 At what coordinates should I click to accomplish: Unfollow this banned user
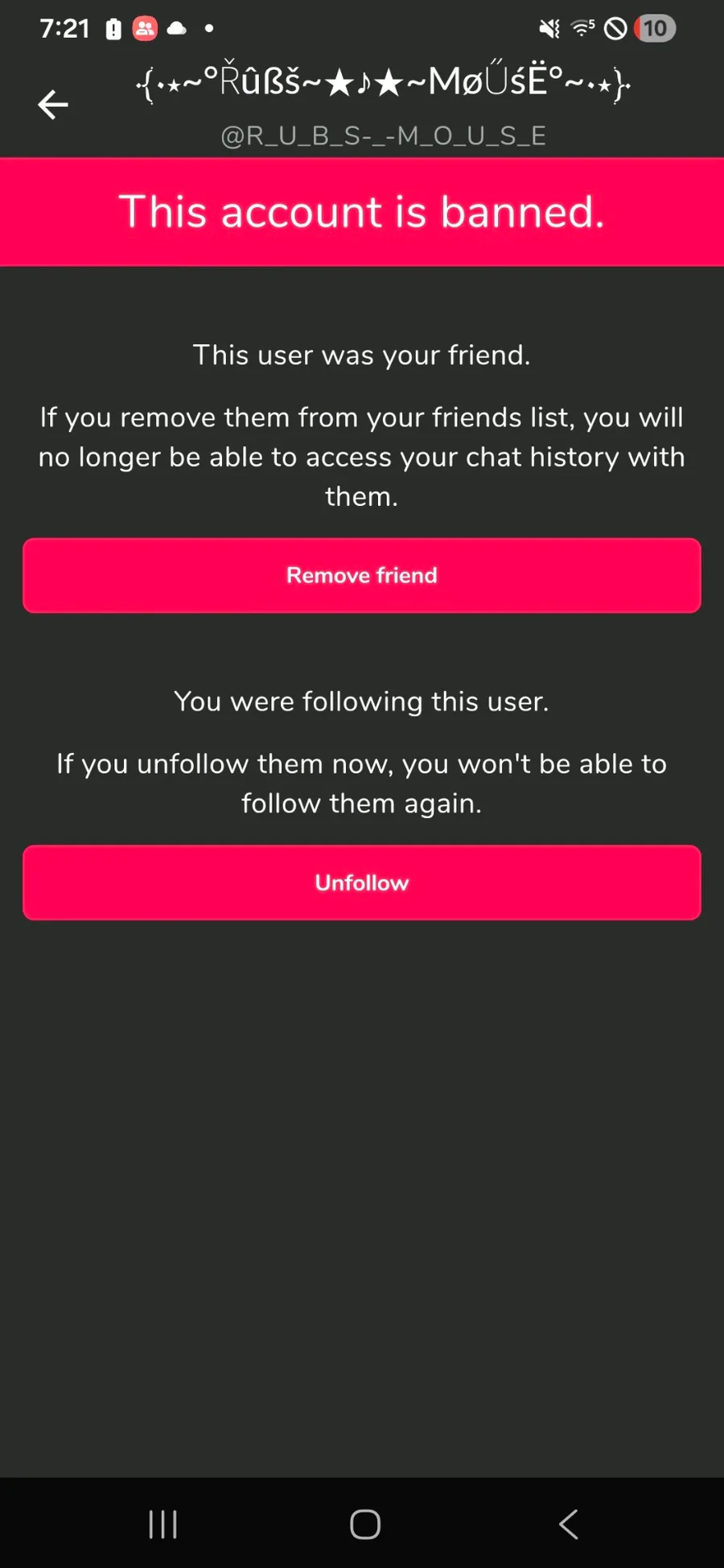(362, 883)
